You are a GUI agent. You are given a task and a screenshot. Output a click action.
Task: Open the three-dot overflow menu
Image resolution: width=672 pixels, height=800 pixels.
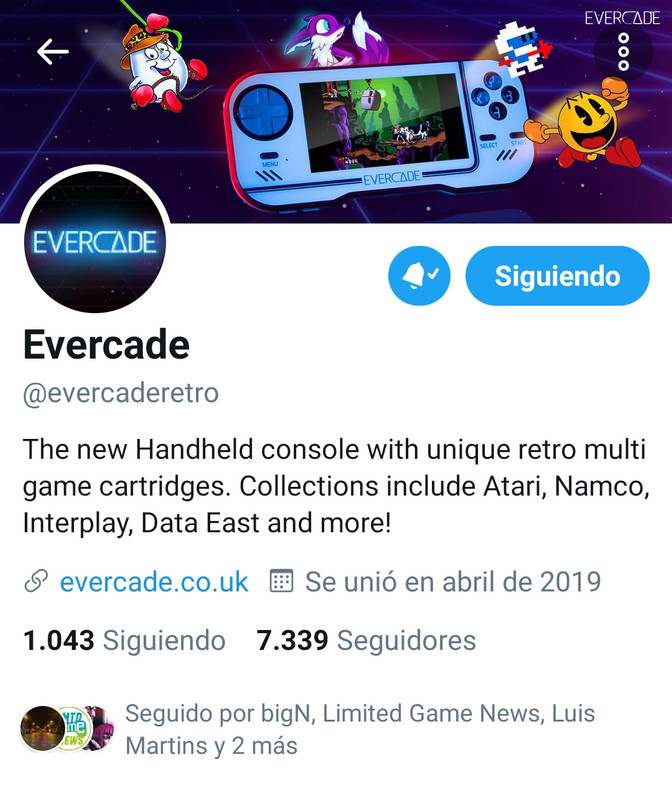(623, 52)
